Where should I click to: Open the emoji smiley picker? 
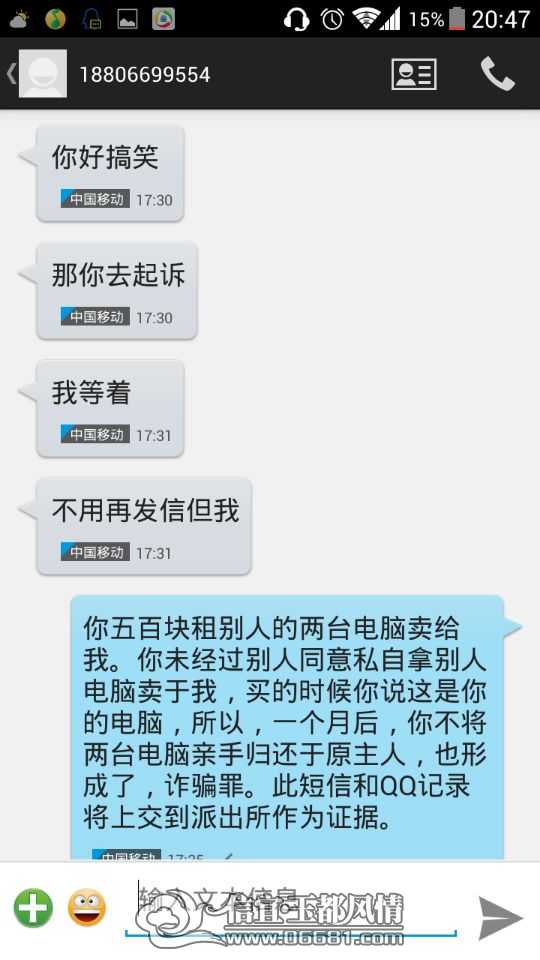click(x=87, y=907)
